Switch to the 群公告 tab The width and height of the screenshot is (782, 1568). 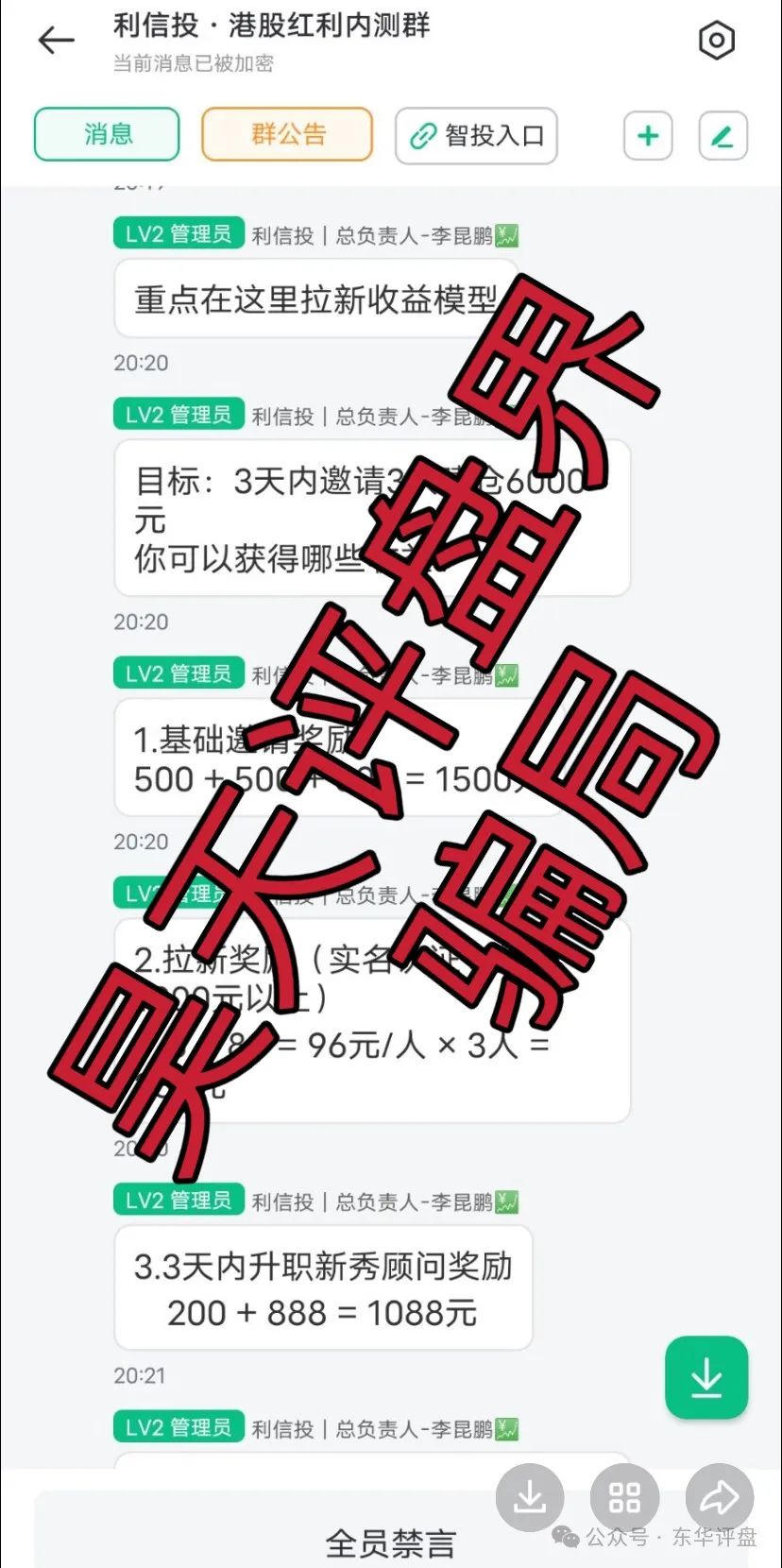(286, 134)
